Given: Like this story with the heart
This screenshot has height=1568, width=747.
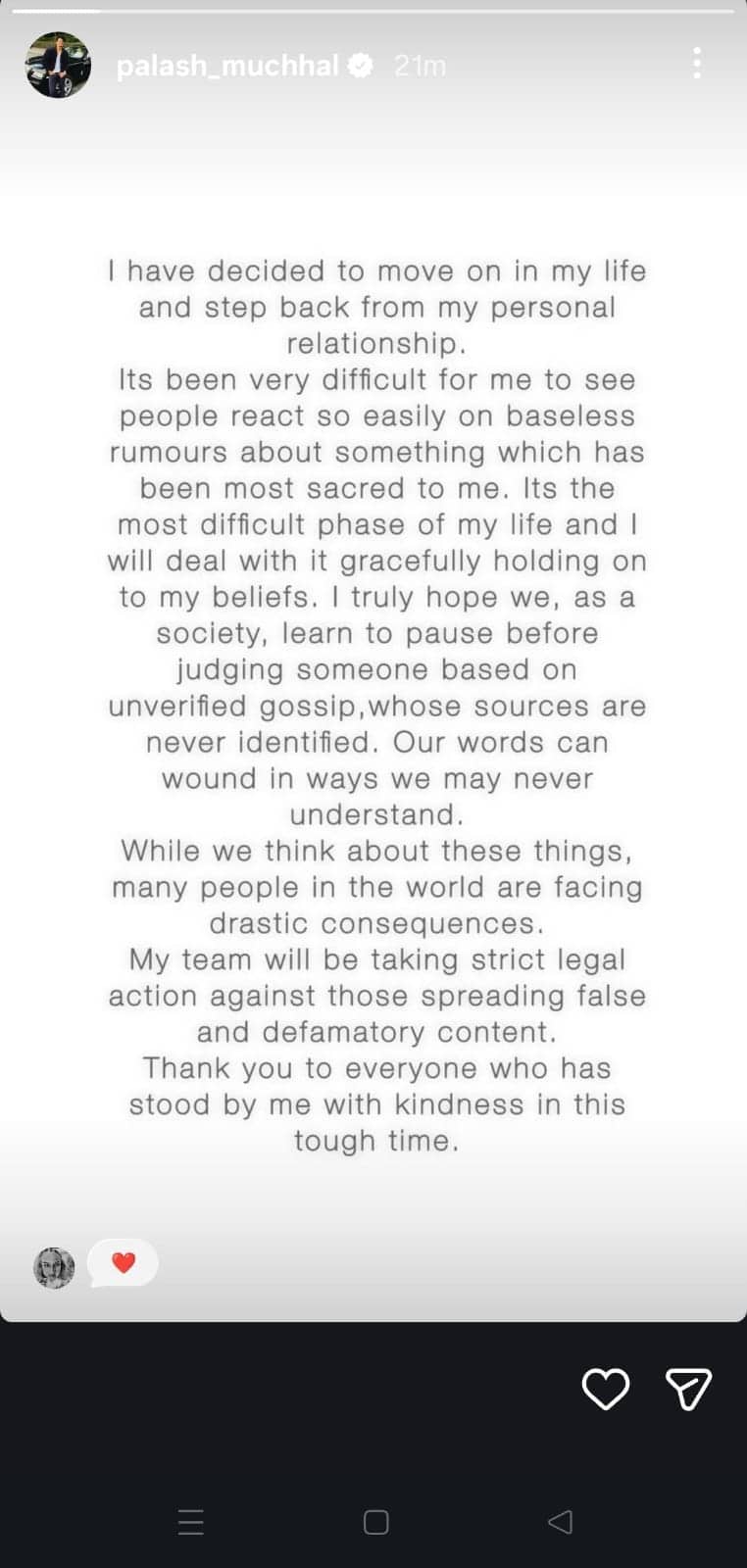Looking at the screenshot, I should point(606,1389).
